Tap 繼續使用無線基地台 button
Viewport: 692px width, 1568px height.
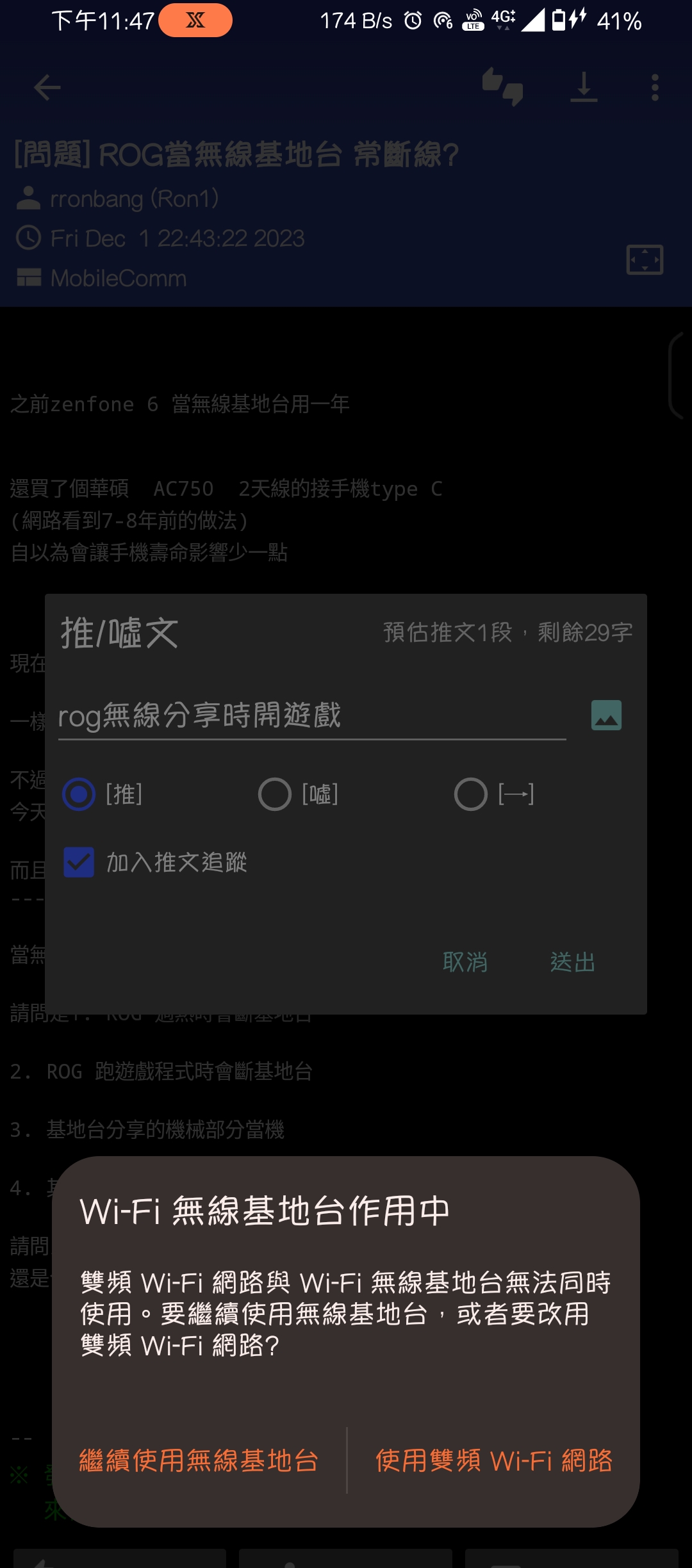pos(199,1461)
